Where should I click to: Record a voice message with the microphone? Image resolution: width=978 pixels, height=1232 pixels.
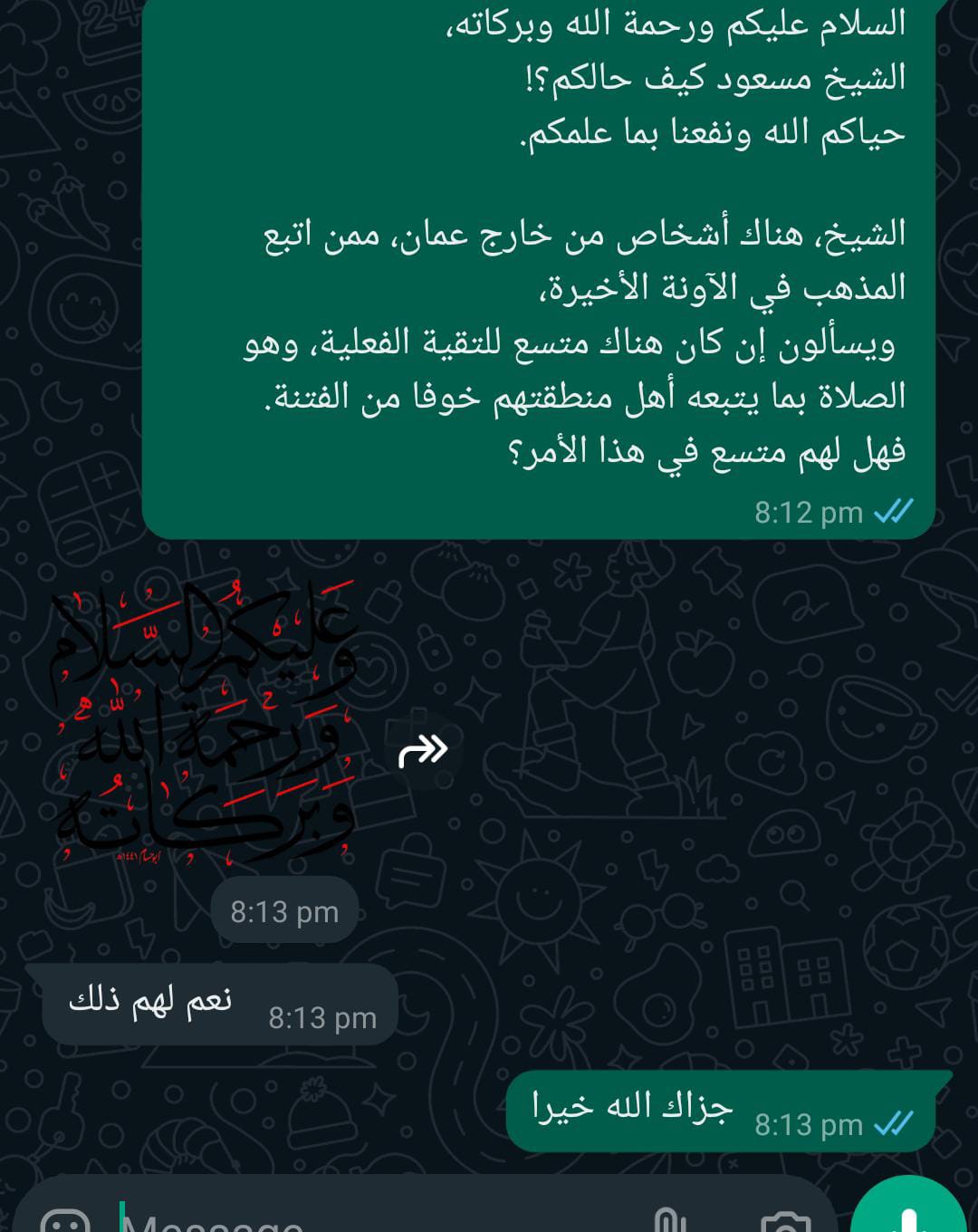[908, 1214]
